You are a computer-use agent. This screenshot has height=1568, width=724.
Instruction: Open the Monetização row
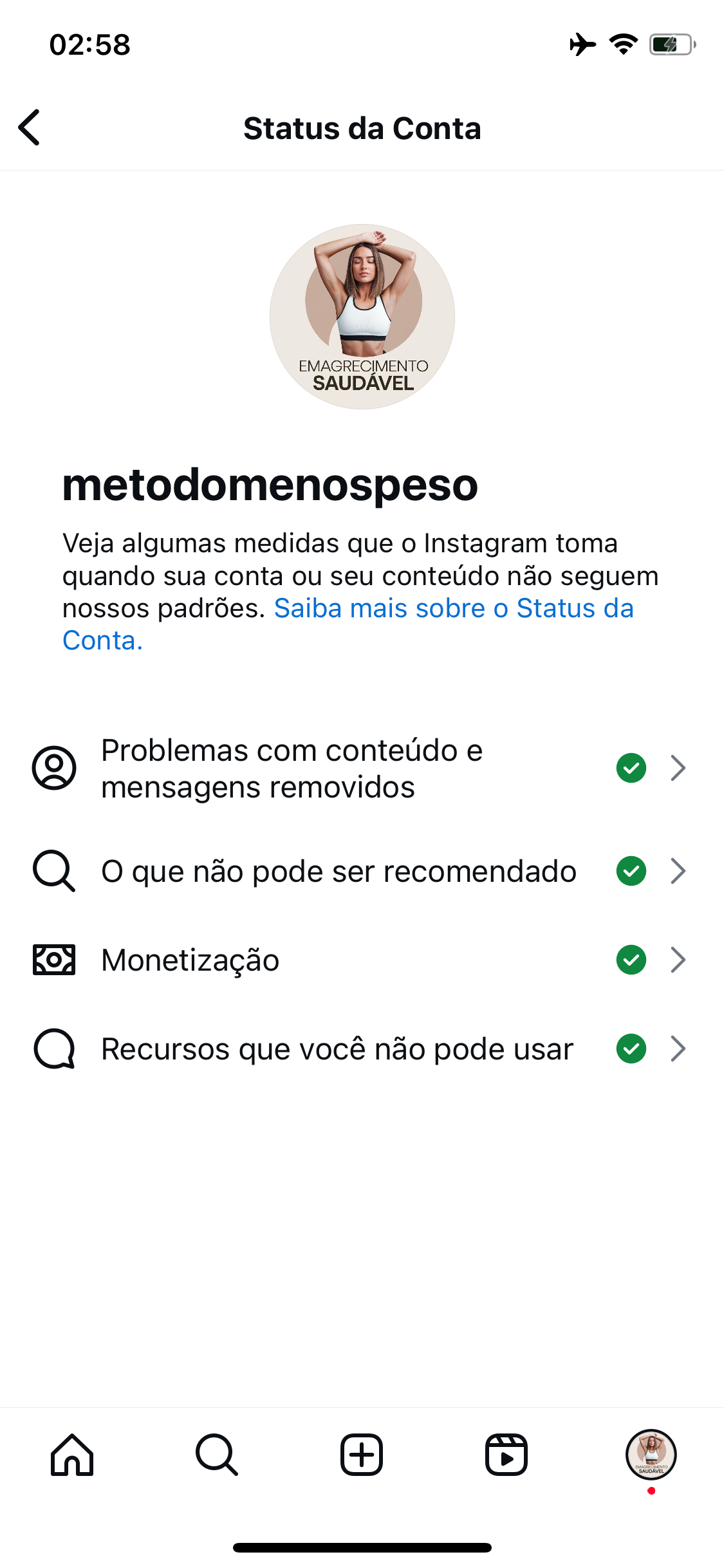coord(362,960)
